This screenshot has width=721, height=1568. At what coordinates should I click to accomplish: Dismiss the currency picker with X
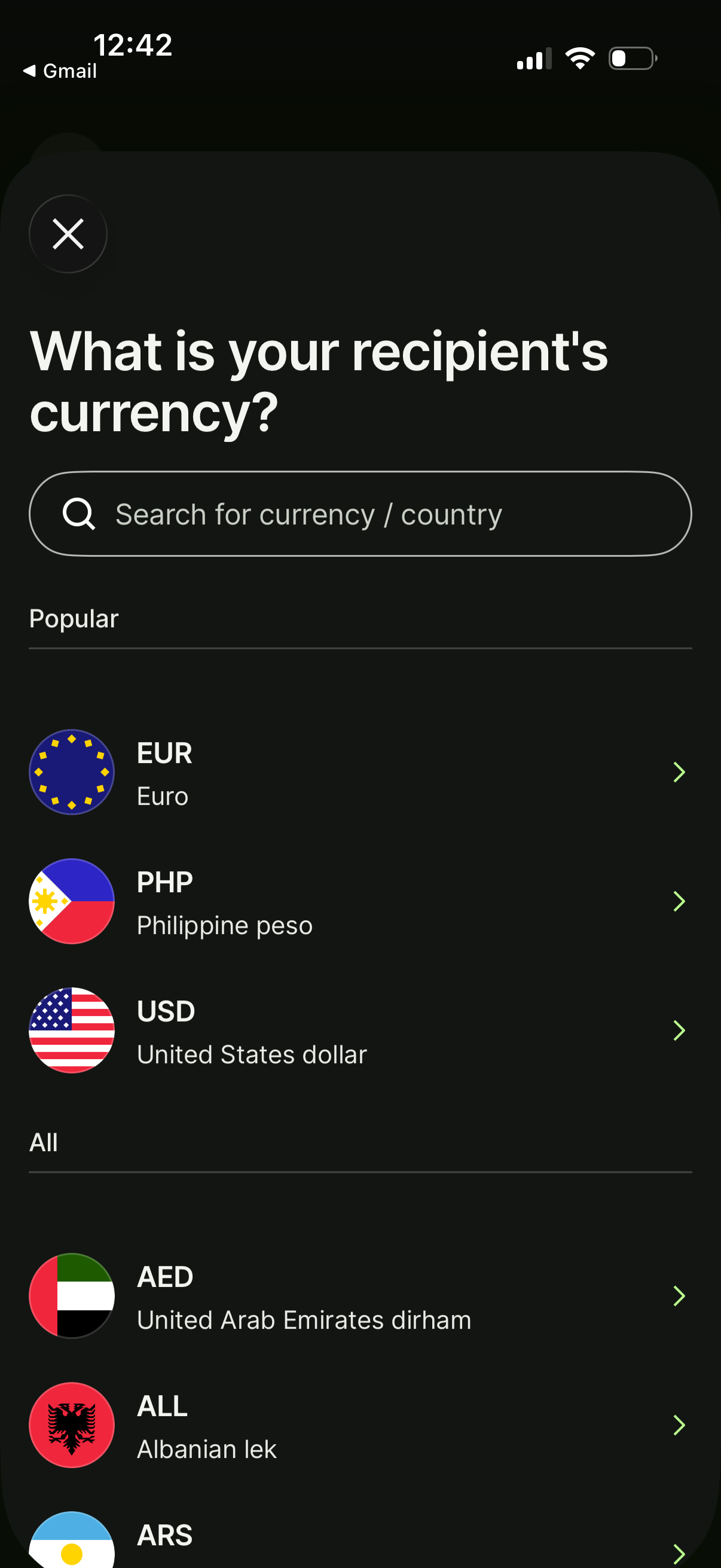click(x=68, y=234)
